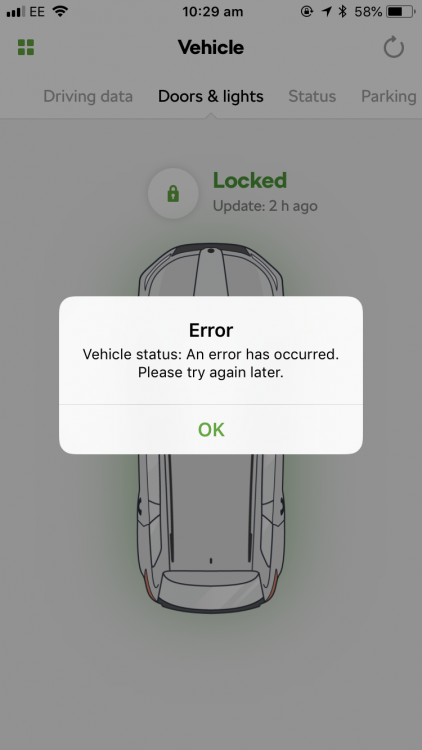Switch to the Status tab
The width and height of the screenshot is (422, 750).
click(x=312, y=96)
